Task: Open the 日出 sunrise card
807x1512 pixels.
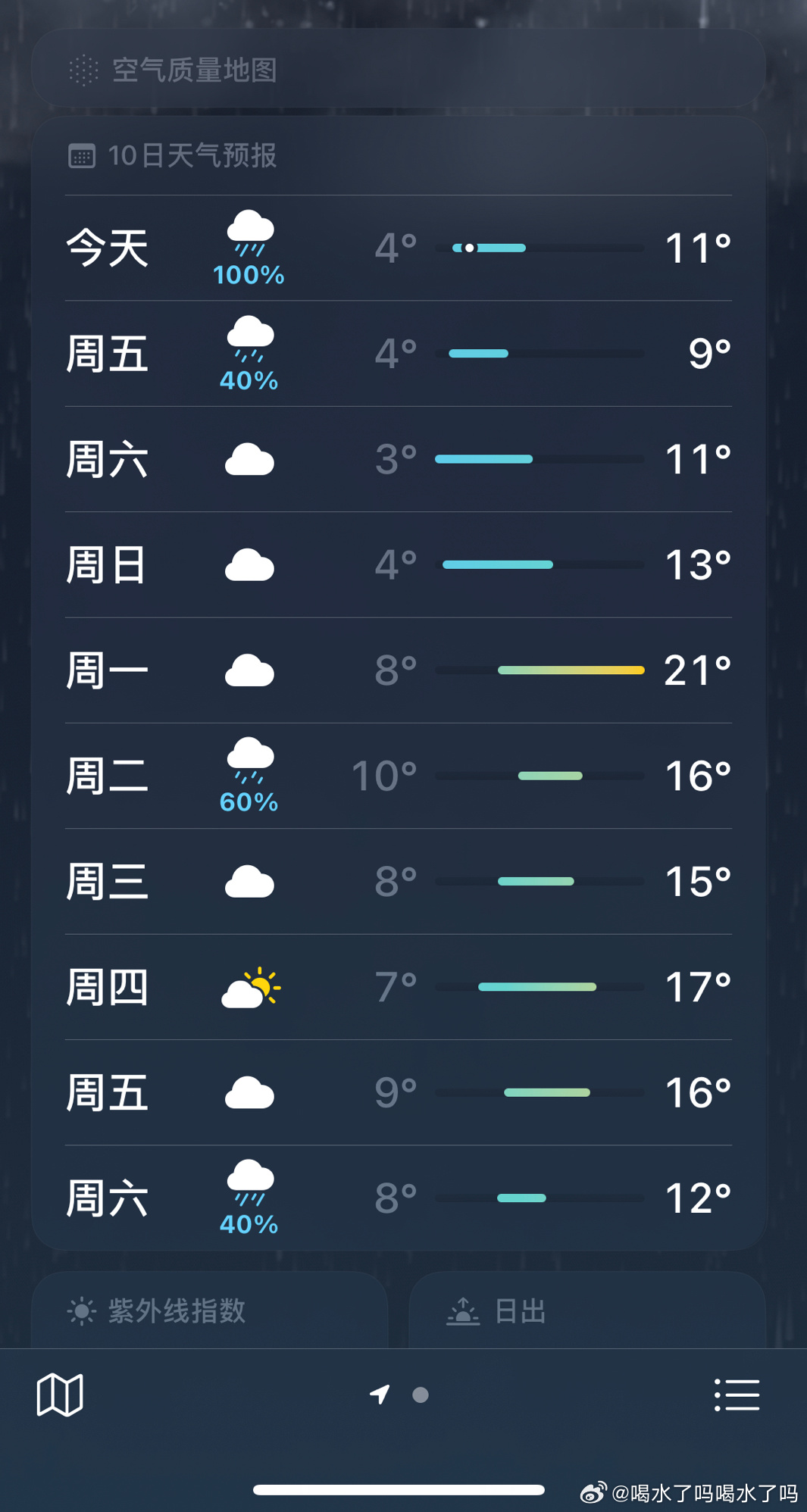Action: pos(587,1311)
